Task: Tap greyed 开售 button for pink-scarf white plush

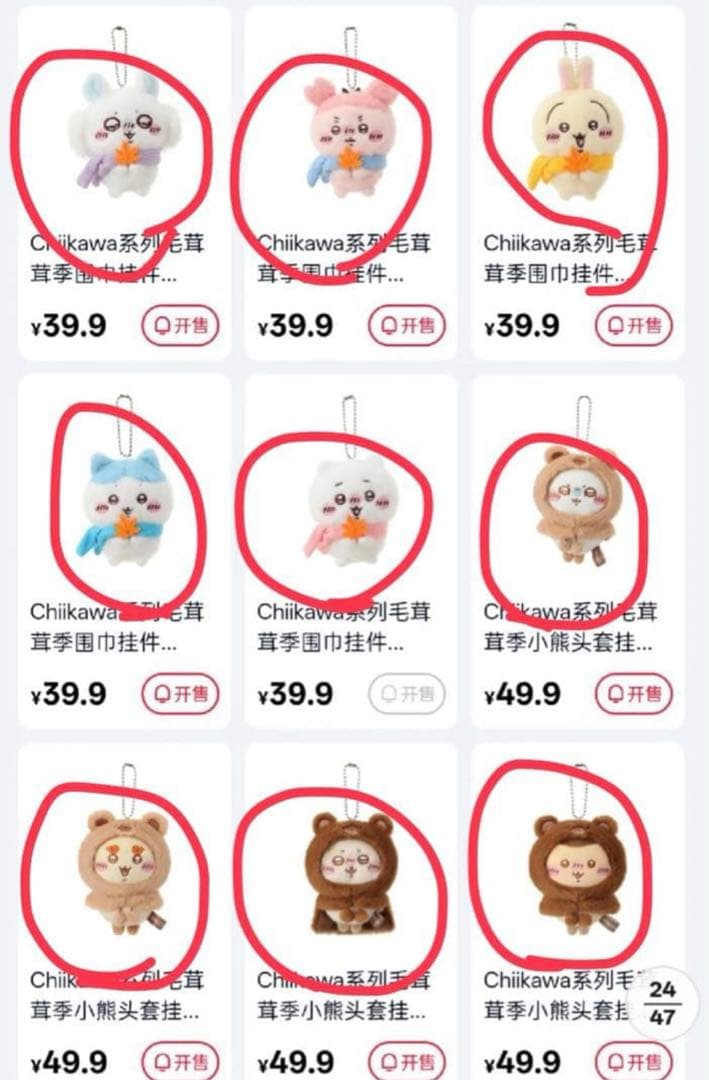Action: pos(407,693)
